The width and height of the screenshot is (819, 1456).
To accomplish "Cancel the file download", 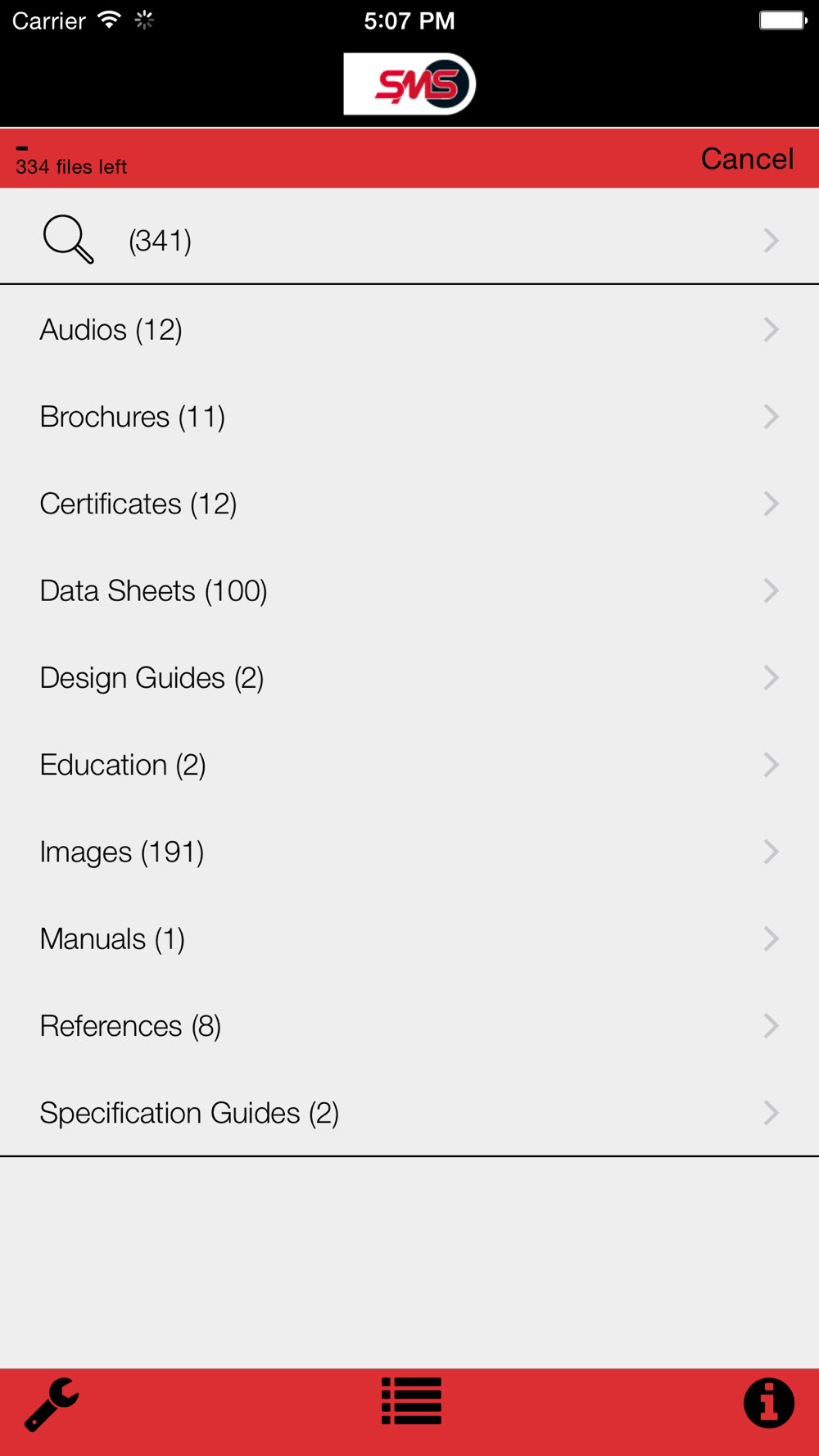I will tap(747, 159).
